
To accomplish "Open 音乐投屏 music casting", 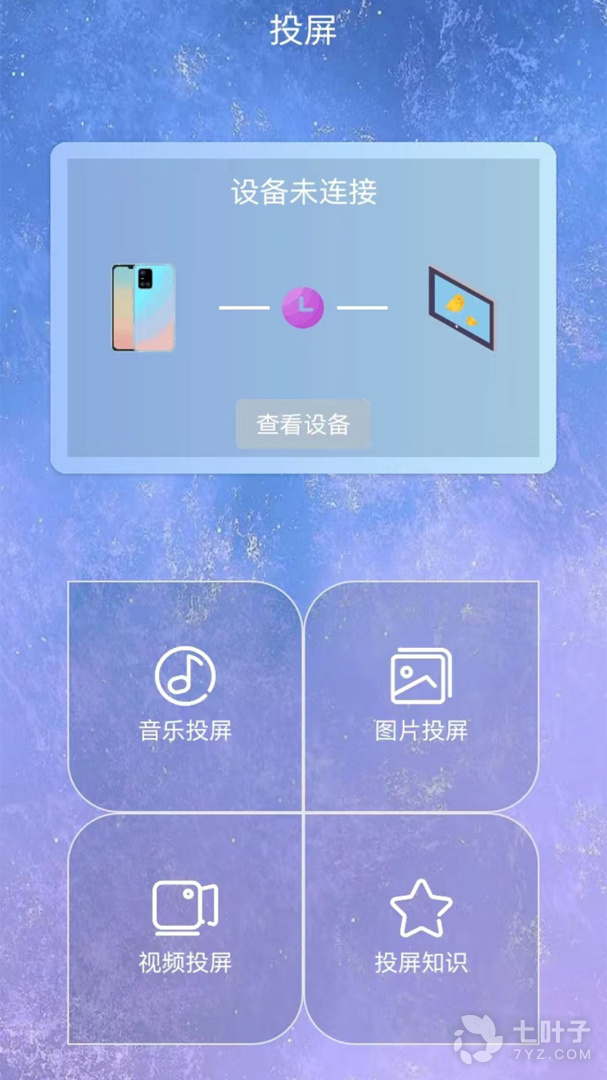I will (x=185, y=696).
